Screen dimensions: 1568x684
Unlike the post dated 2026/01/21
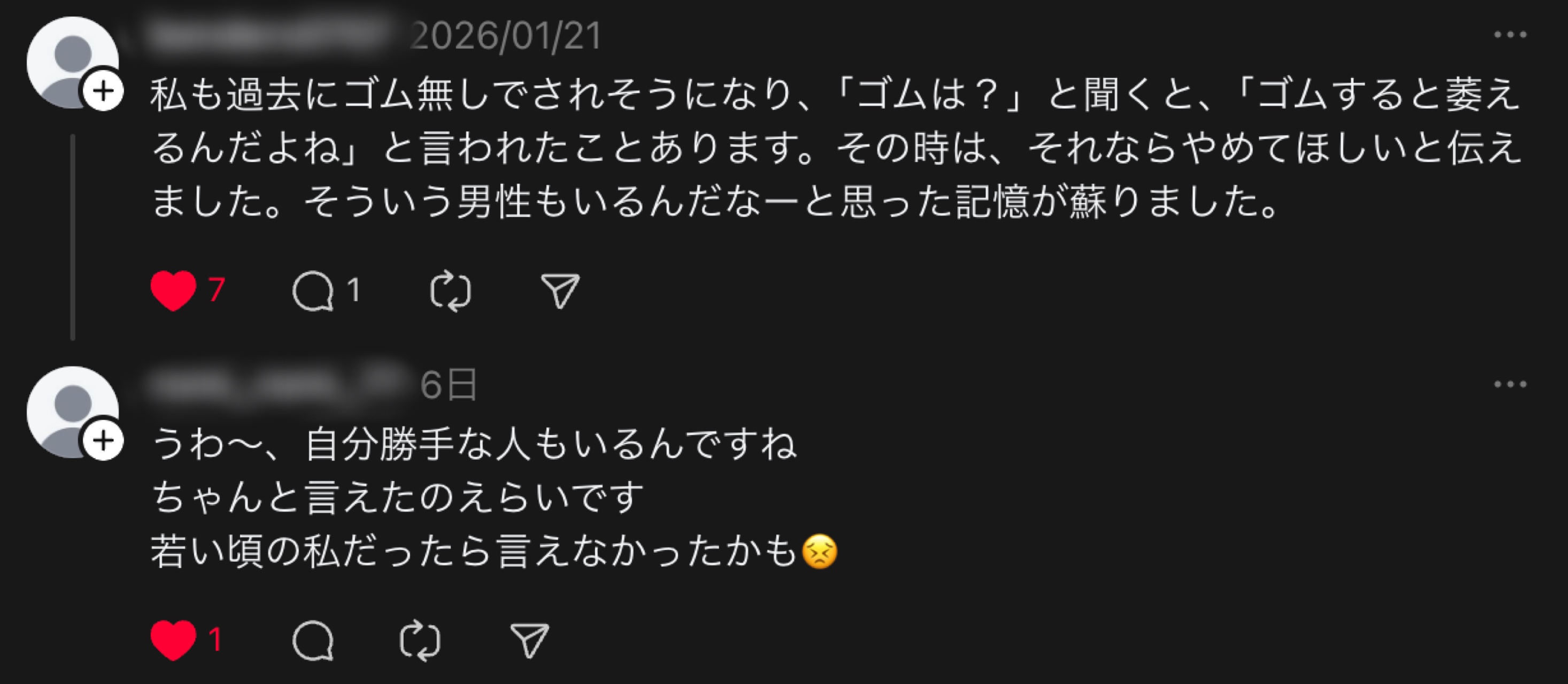click(x=173, y=290)
